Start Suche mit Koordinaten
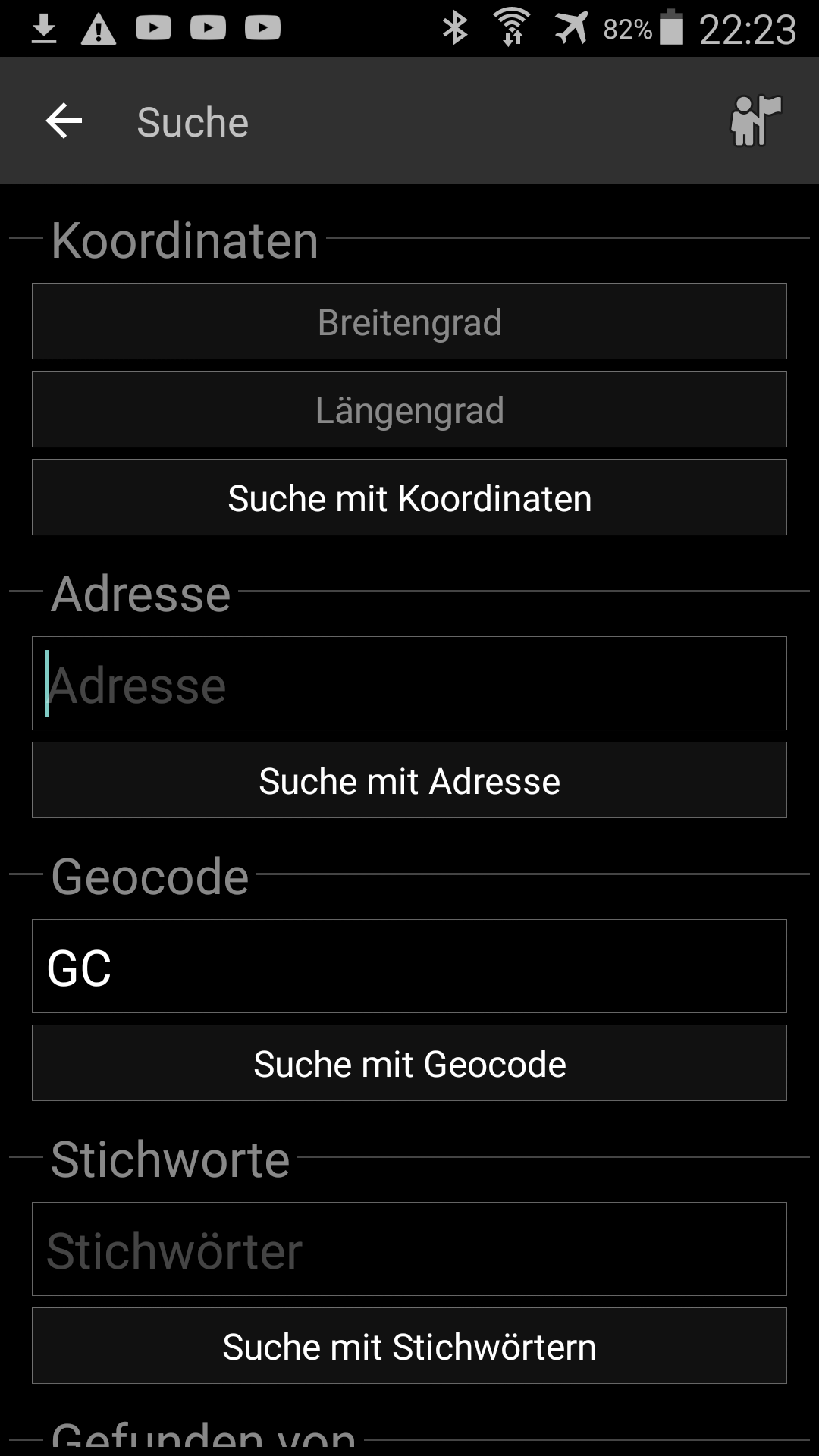Image resolution: width=819 pixels, height=1456 pixels. tap(409, 497)
